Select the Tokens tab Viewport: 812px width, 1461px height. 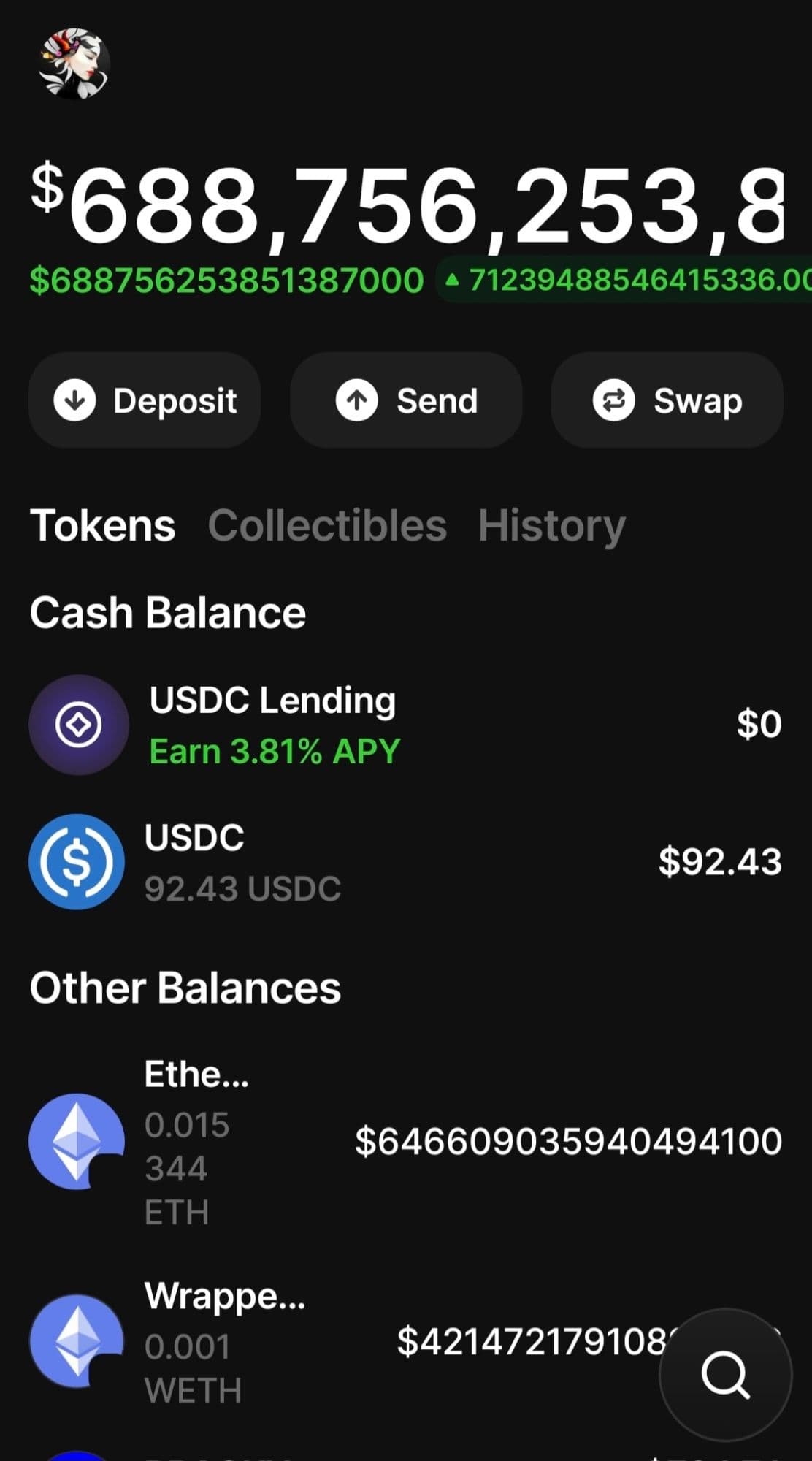[x=102, y=526]
